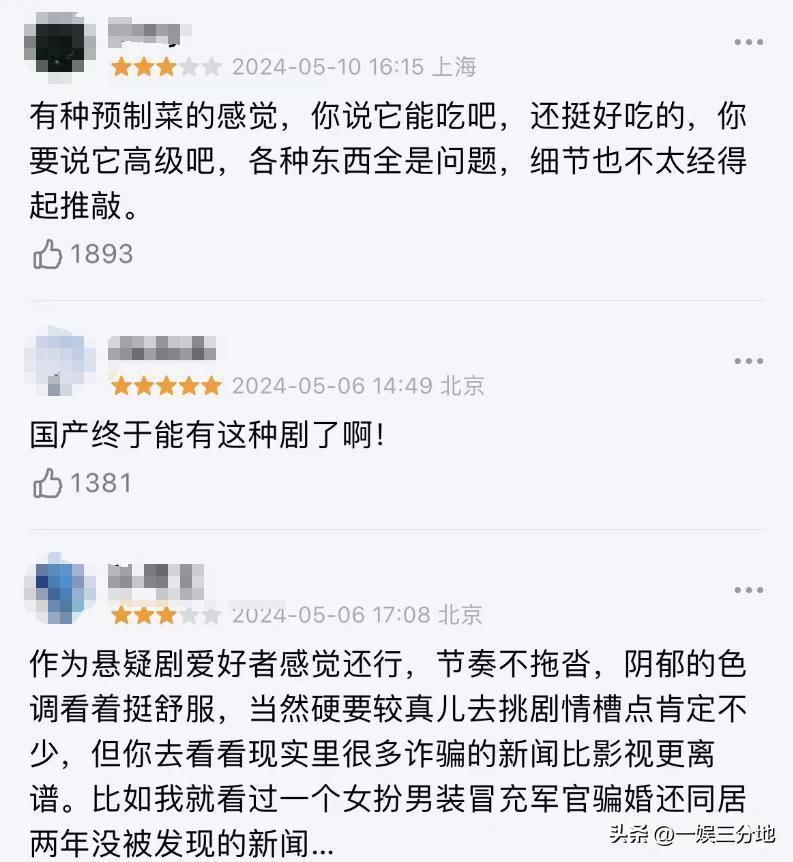Like the review with 1381 likes
Screen dimensions: 793x862
click(48, 484)
